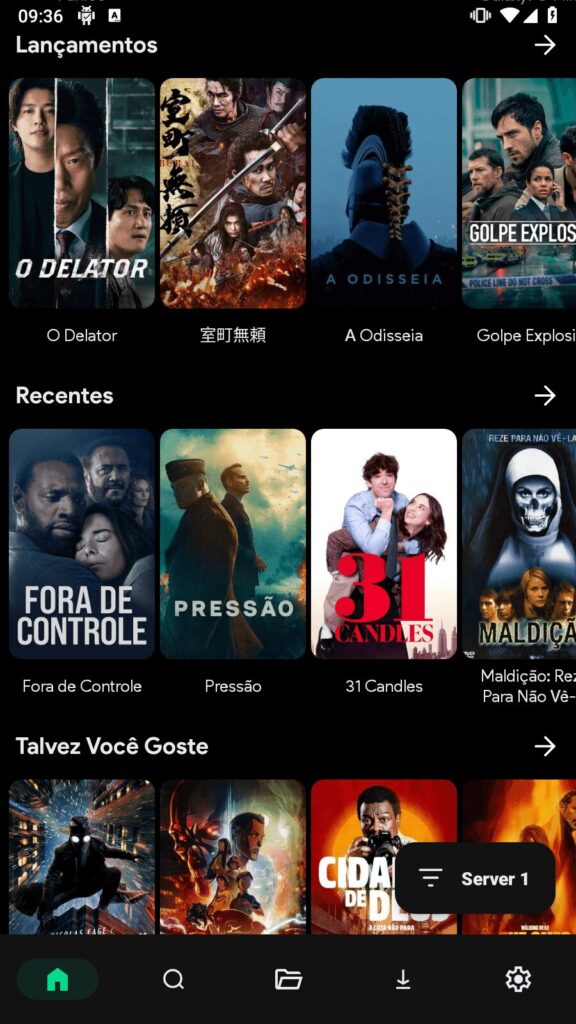Select the Pressão movie card
Screen dimensions: 576x1024
pos(232,544)
